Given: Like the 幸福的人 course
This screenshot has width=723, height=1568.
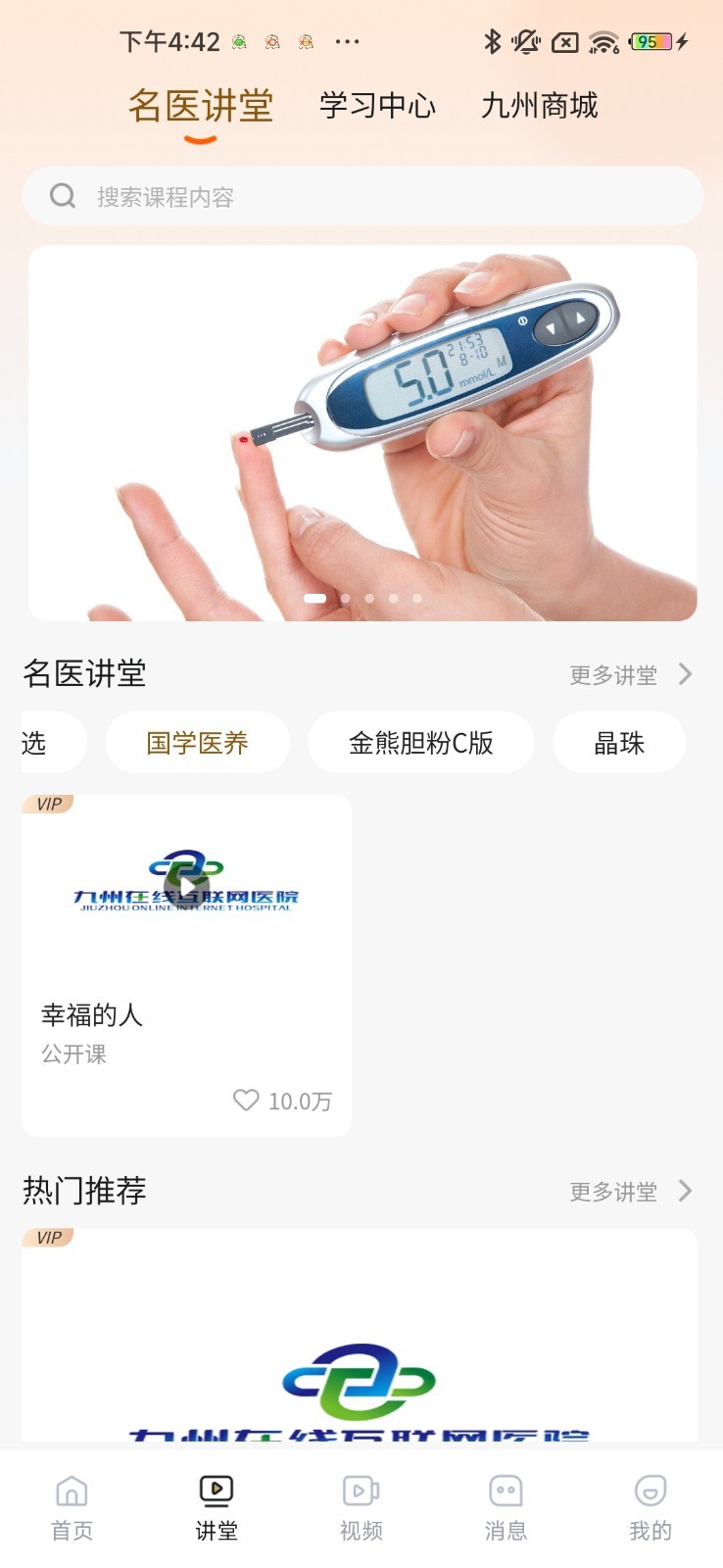Looking at the screenshot, I should (x=246, y=1101).
